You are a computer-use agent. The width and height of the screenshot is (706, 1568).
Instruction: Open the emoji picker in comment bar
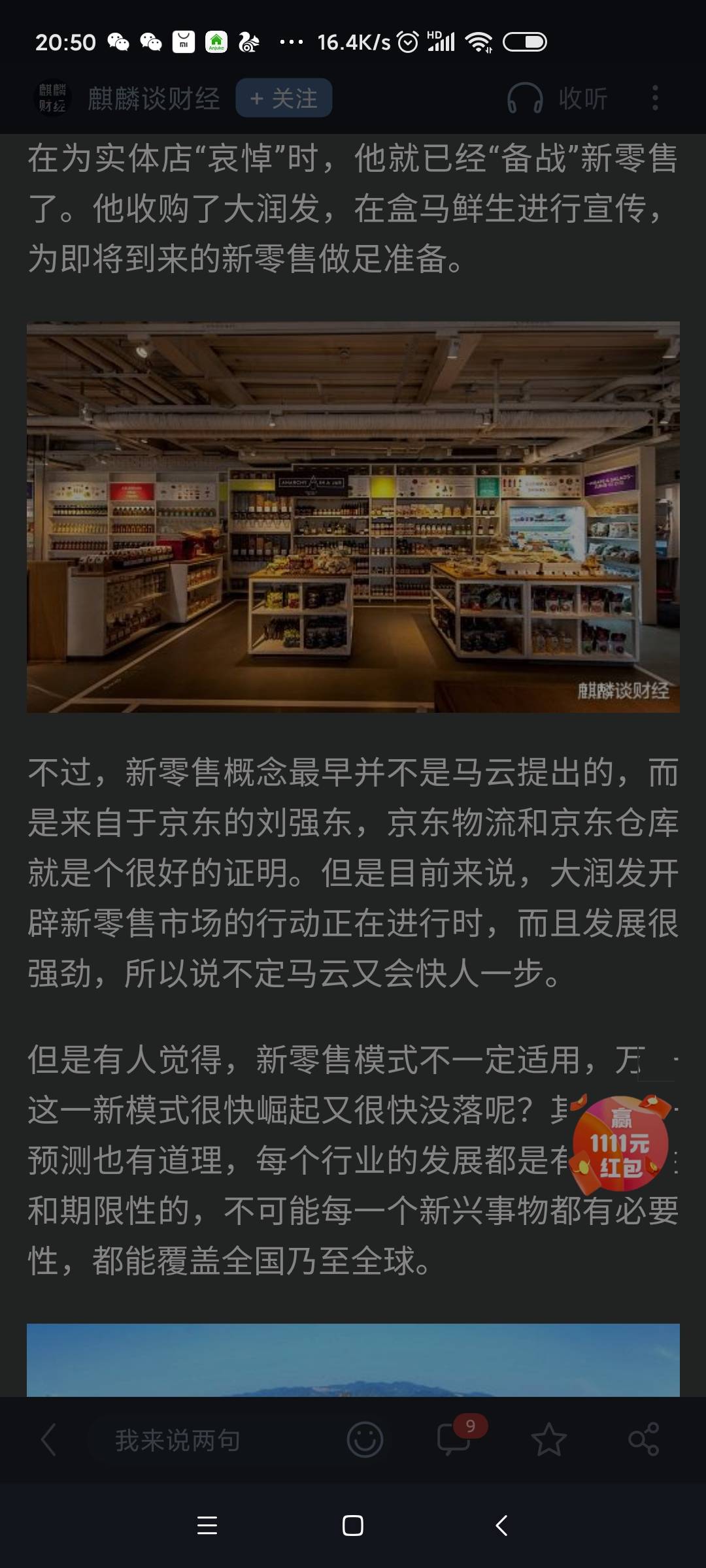(364, 1439)
